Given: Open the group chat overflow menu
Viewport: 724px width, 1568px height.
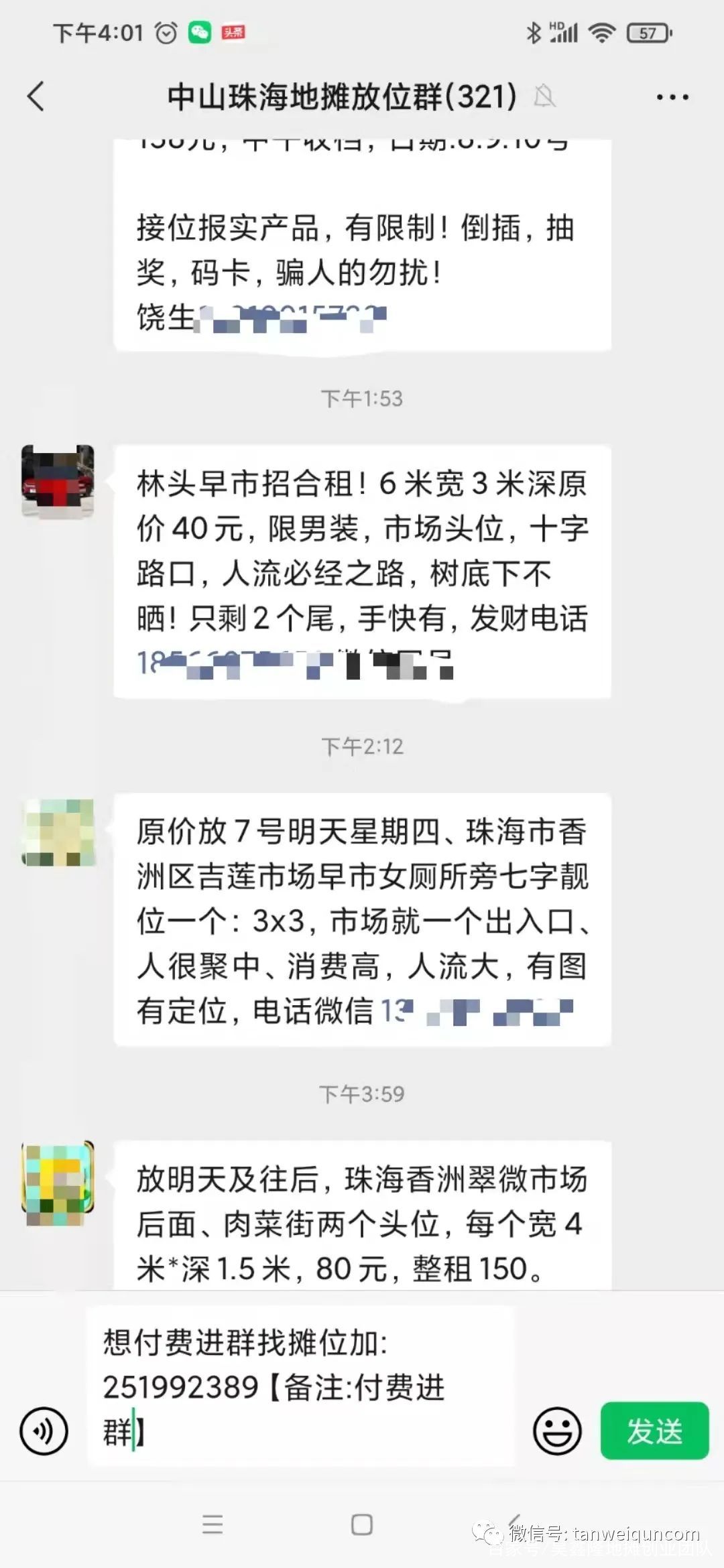Looking at the screenshot, I should click(672, 97).
